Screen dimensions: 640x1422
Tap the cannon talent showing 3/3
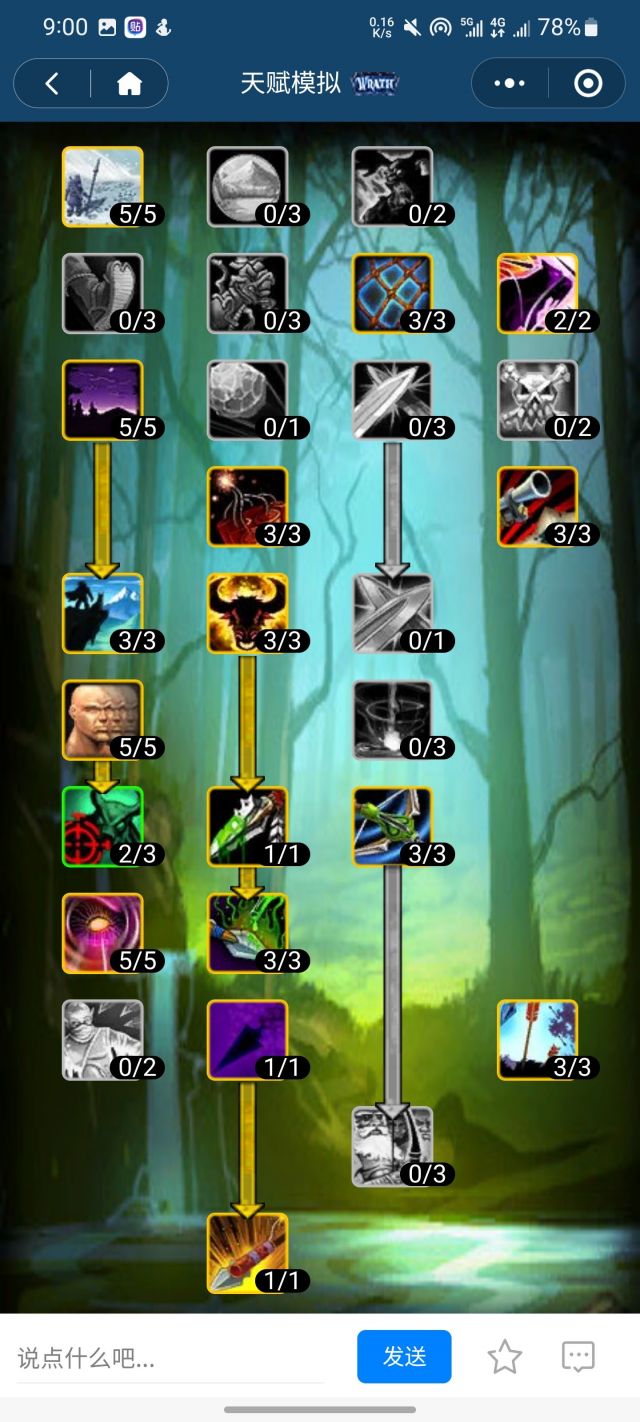pyautogui.click(x=538, y=507)
